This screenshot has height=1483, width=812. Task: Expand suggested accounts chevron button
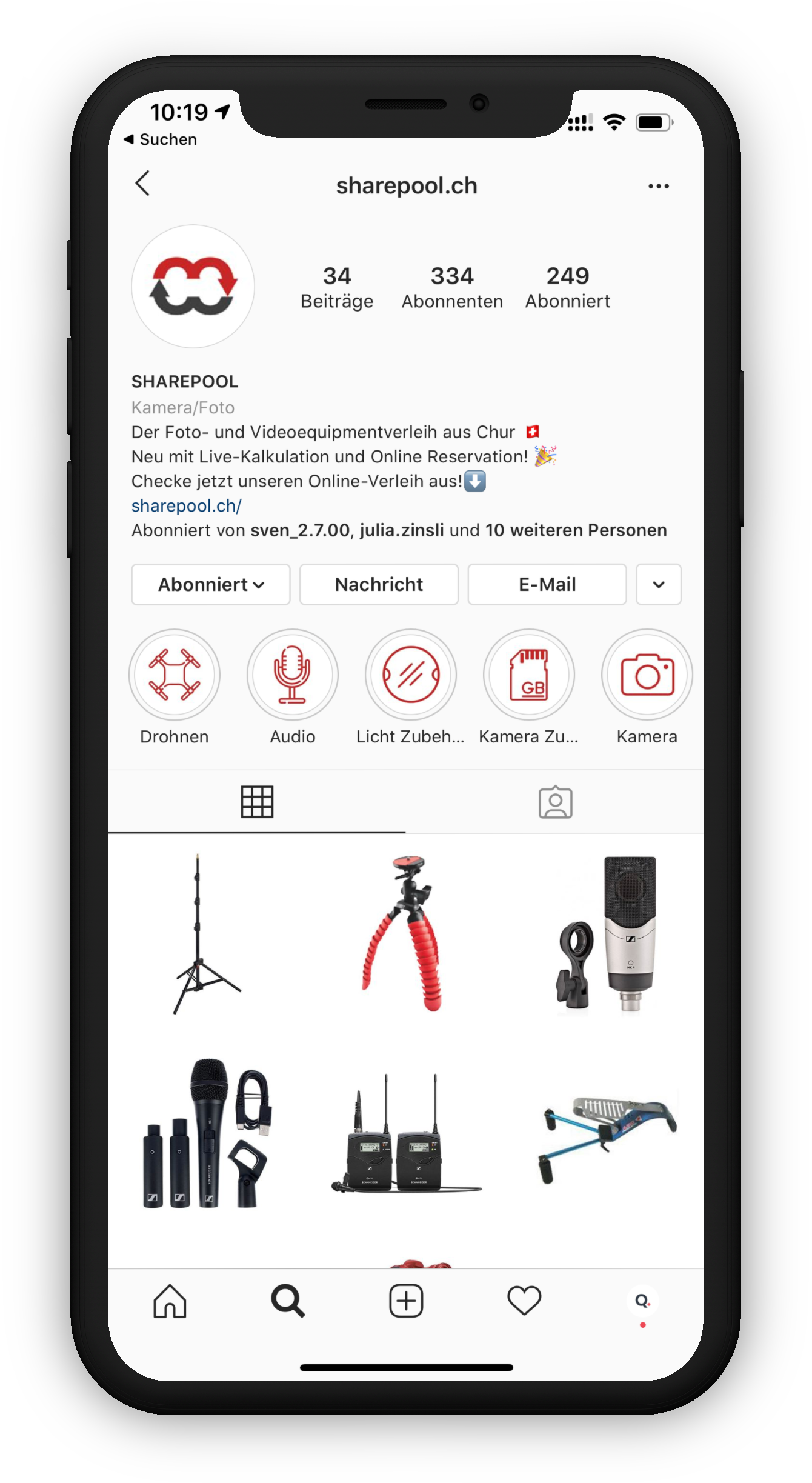(658, 584)
